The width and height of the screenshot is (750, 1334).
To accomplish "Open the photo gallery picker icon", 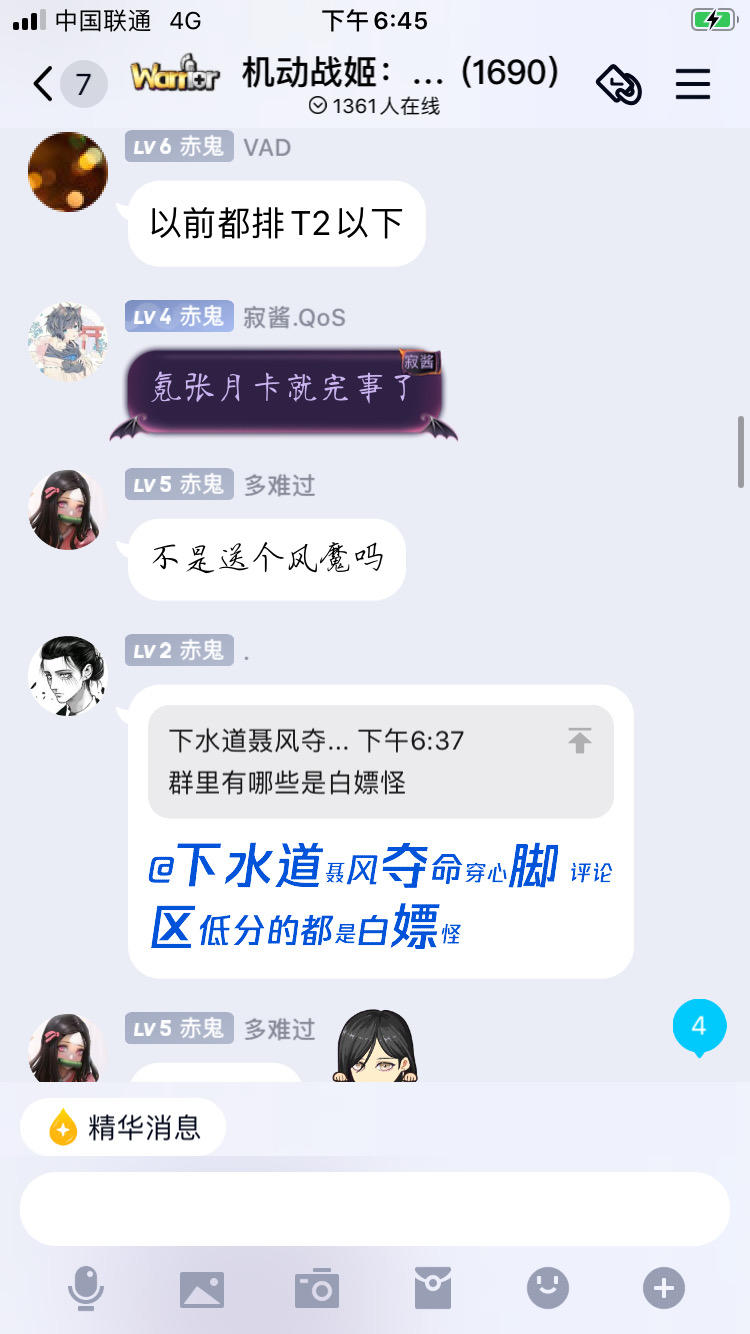I will (x=202, y=1289).
